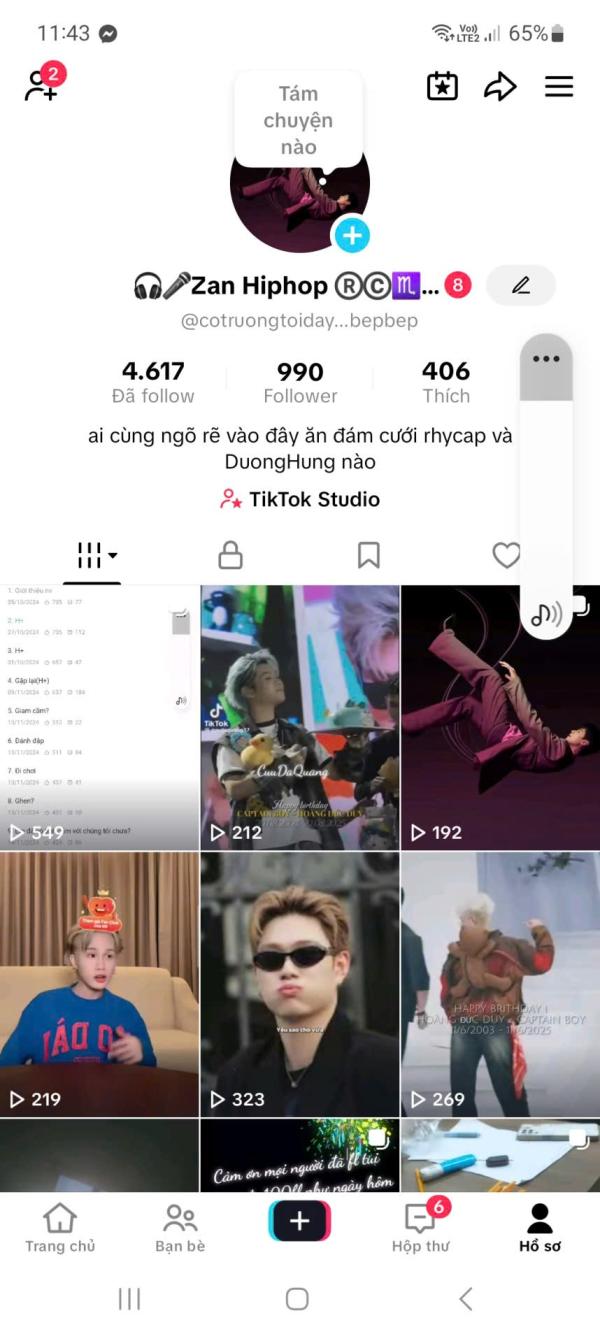Go to the Trang chủ tab

click(60, 1228)
